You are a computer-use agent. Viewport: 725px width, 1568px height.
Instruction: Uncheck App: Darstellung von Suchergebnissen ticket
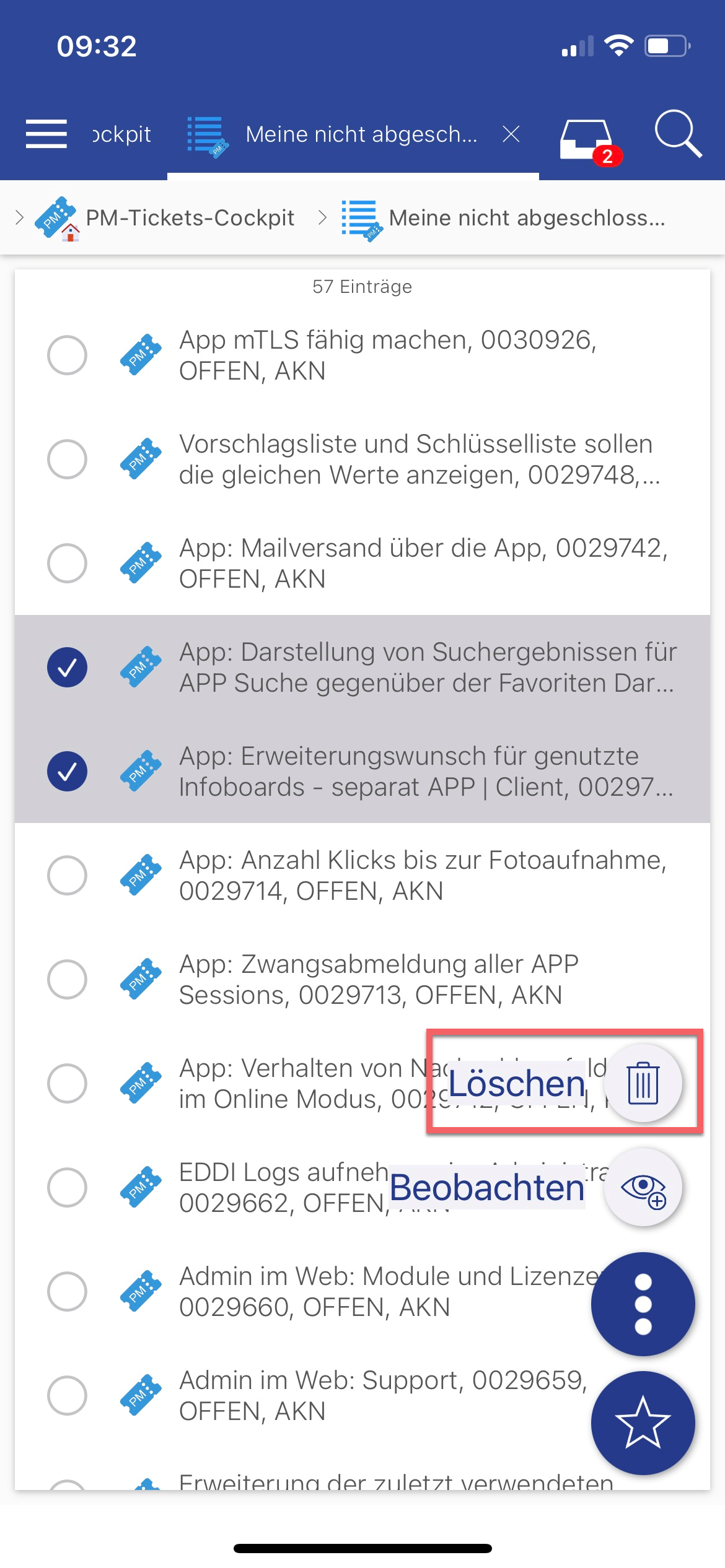pyautogui.click(x=67, y=668)
